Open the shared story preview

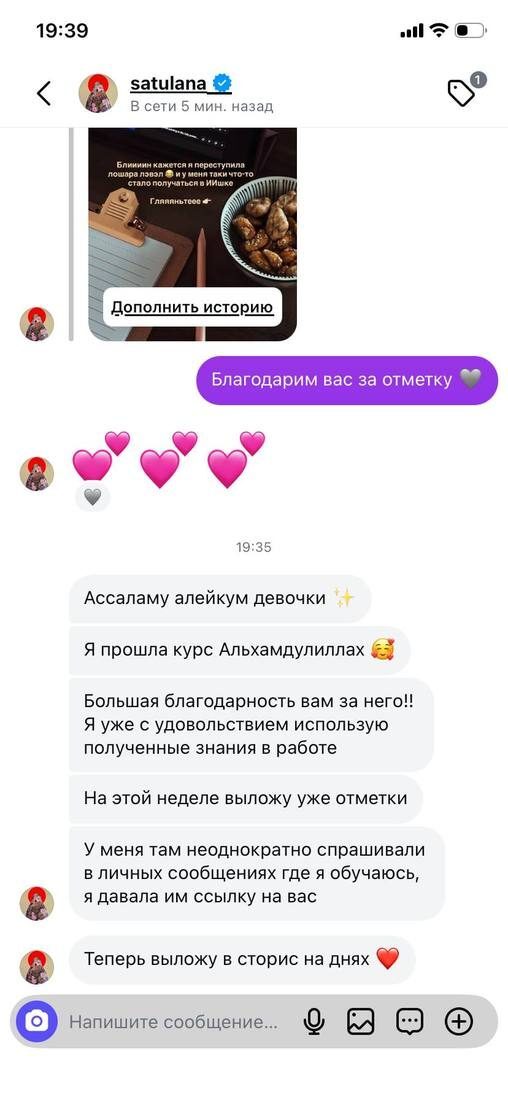tap(192, 234)
